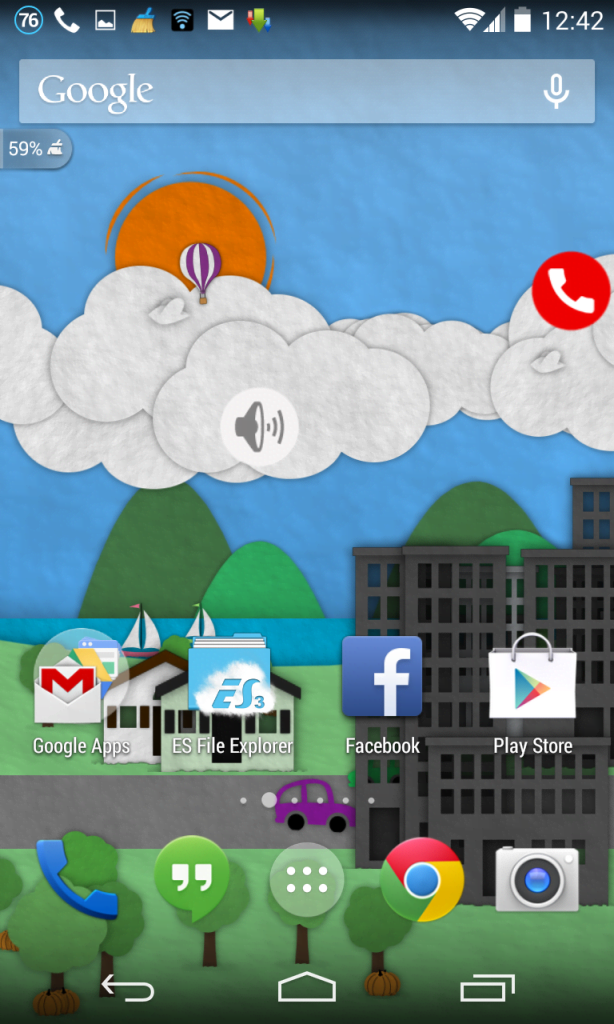Tap the floating red phone button

[x=571, y=291]
